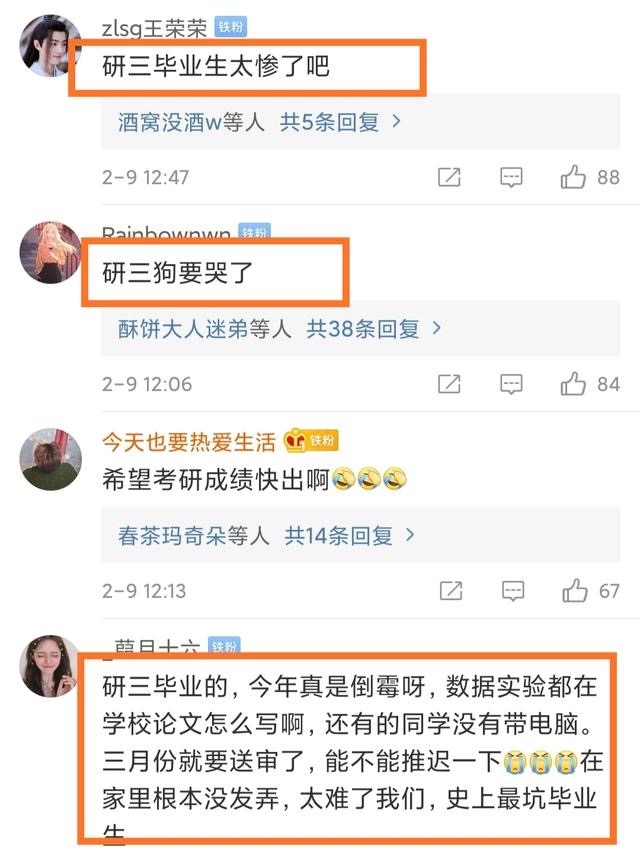Screen dimensions: 640x854
Task: Reply to zlsg王荣荣's comment via comment icon
Action: click(511, 178)
